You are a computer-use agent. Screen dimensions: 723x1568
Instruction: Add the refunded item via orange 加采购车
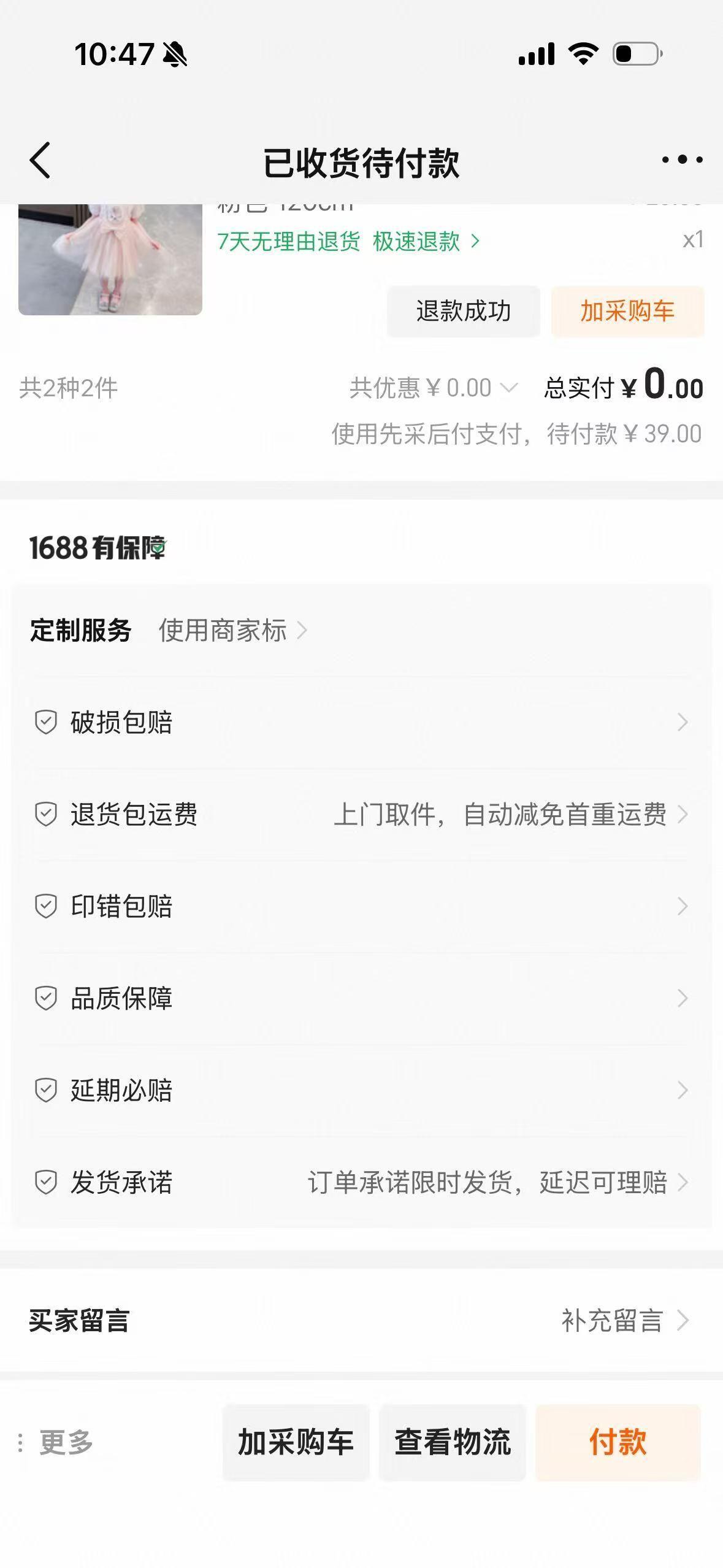[627, 311]
